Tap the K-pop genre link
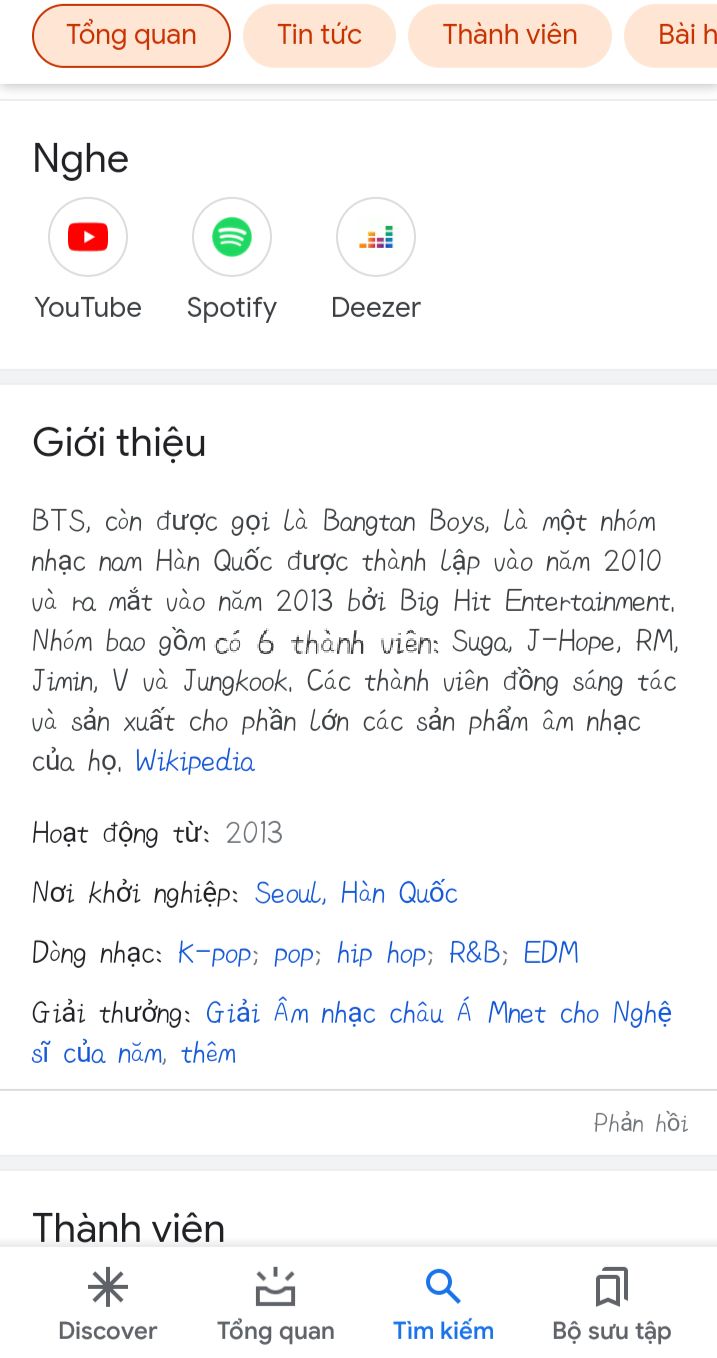The height and width of the screenshot is (1358, 717). [215, 953]
